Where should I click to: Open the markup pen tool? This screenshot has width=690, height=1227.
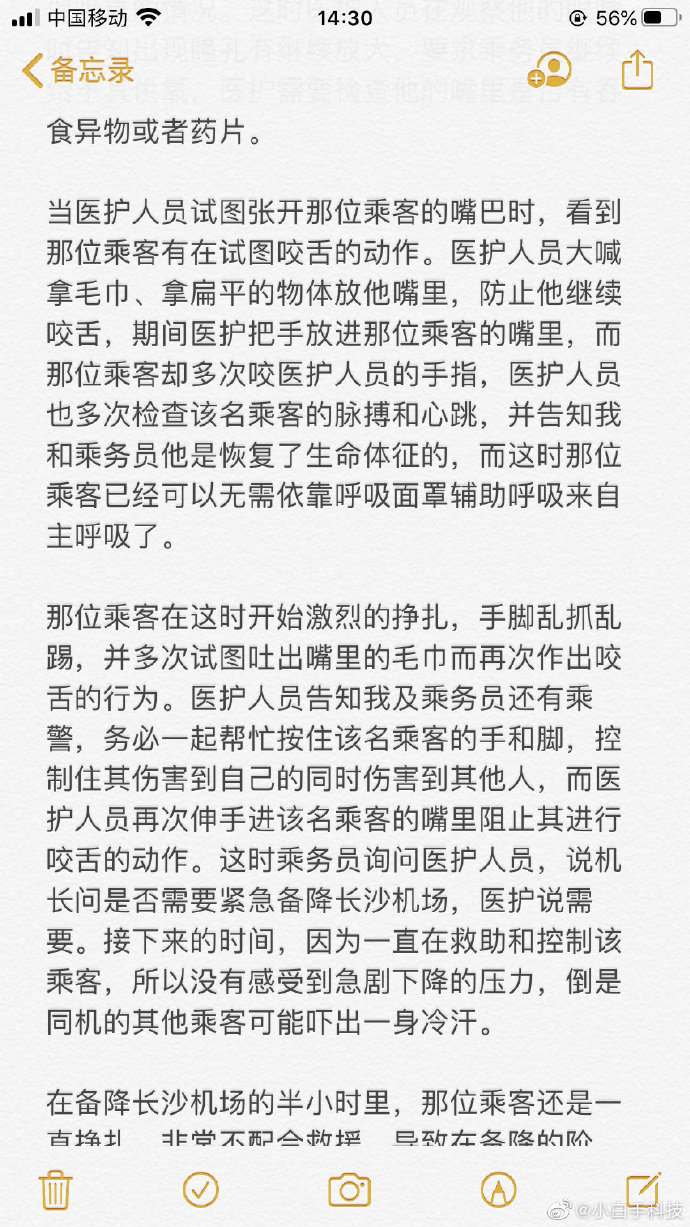tap(497, 1189)
